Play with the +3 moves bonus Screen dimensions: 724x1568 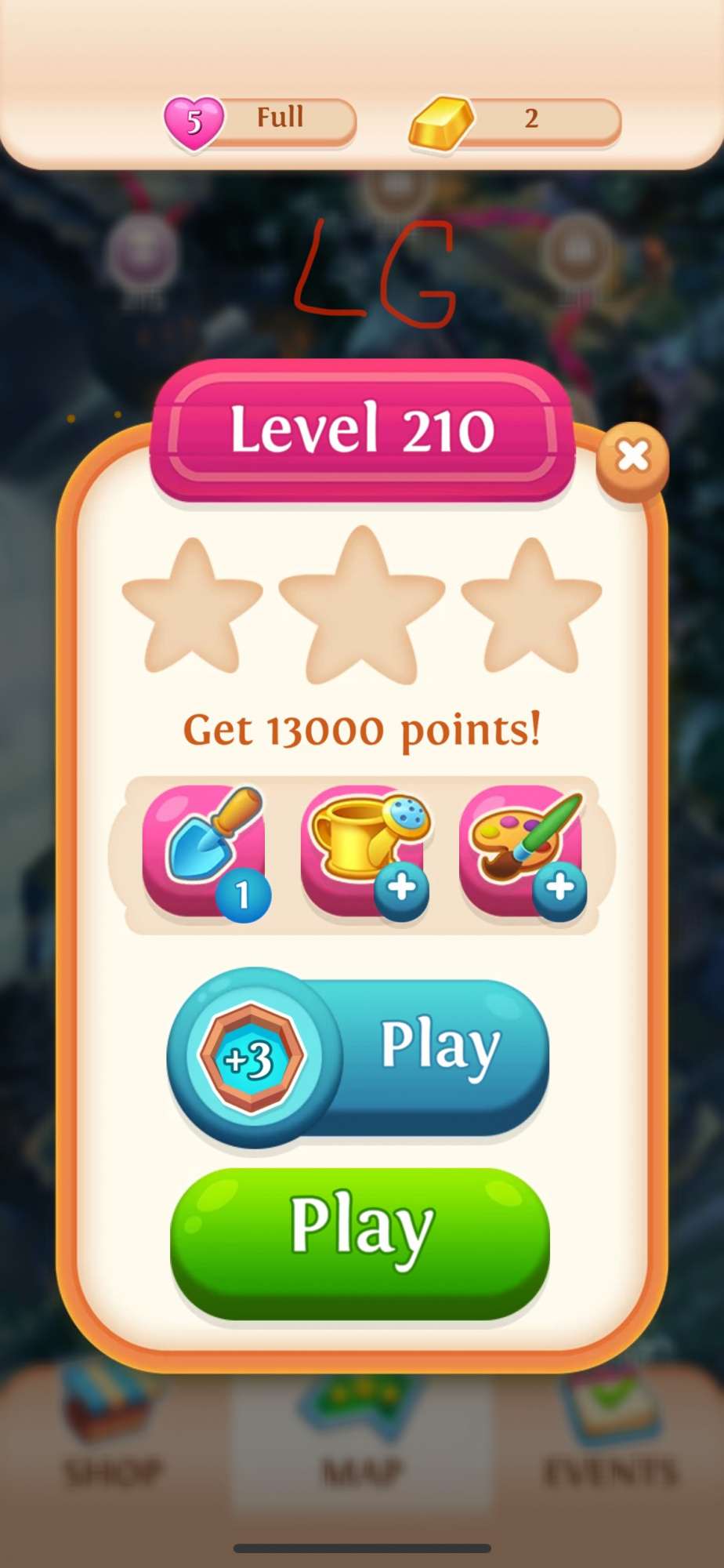pos(359,1057)
